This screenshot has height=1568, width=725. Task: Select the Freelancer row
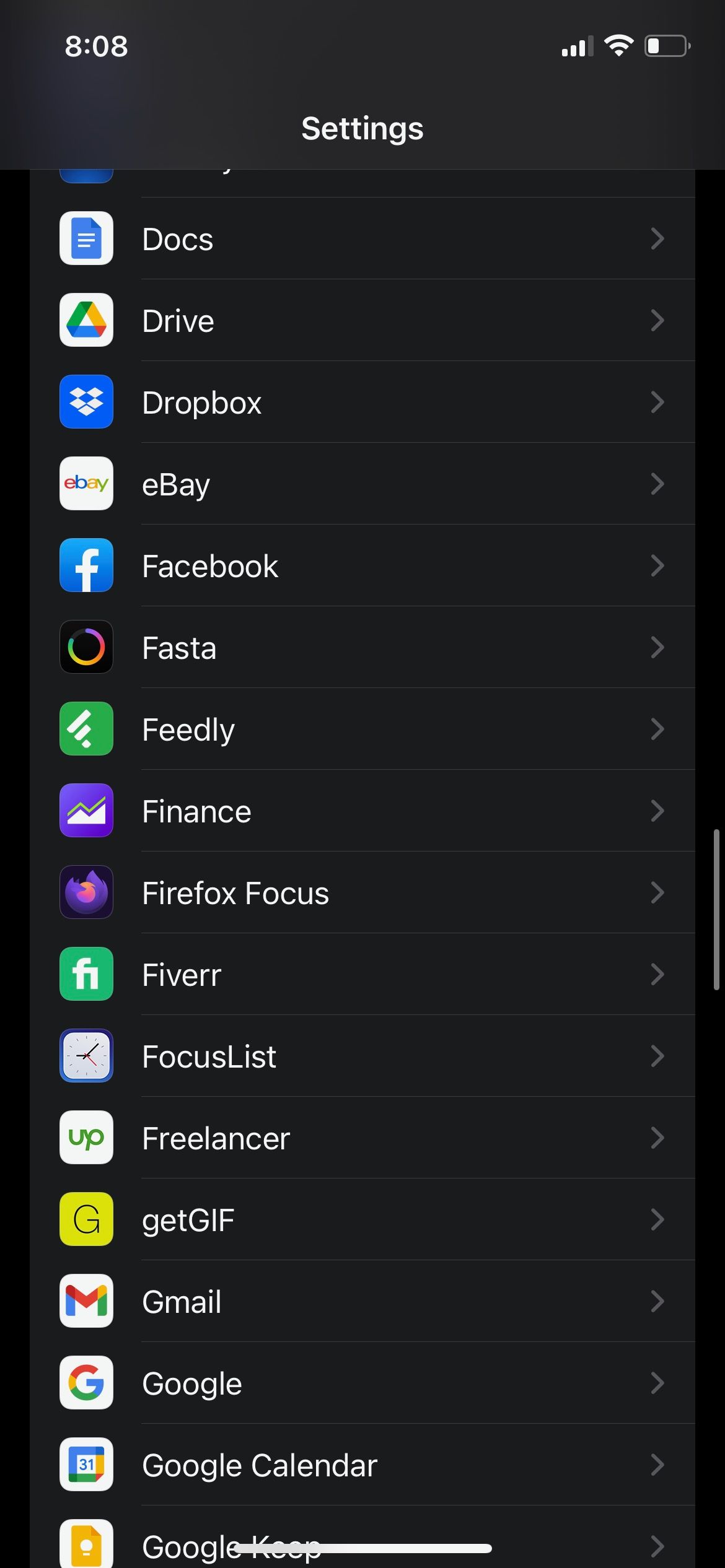click(x=362, y=1138)
